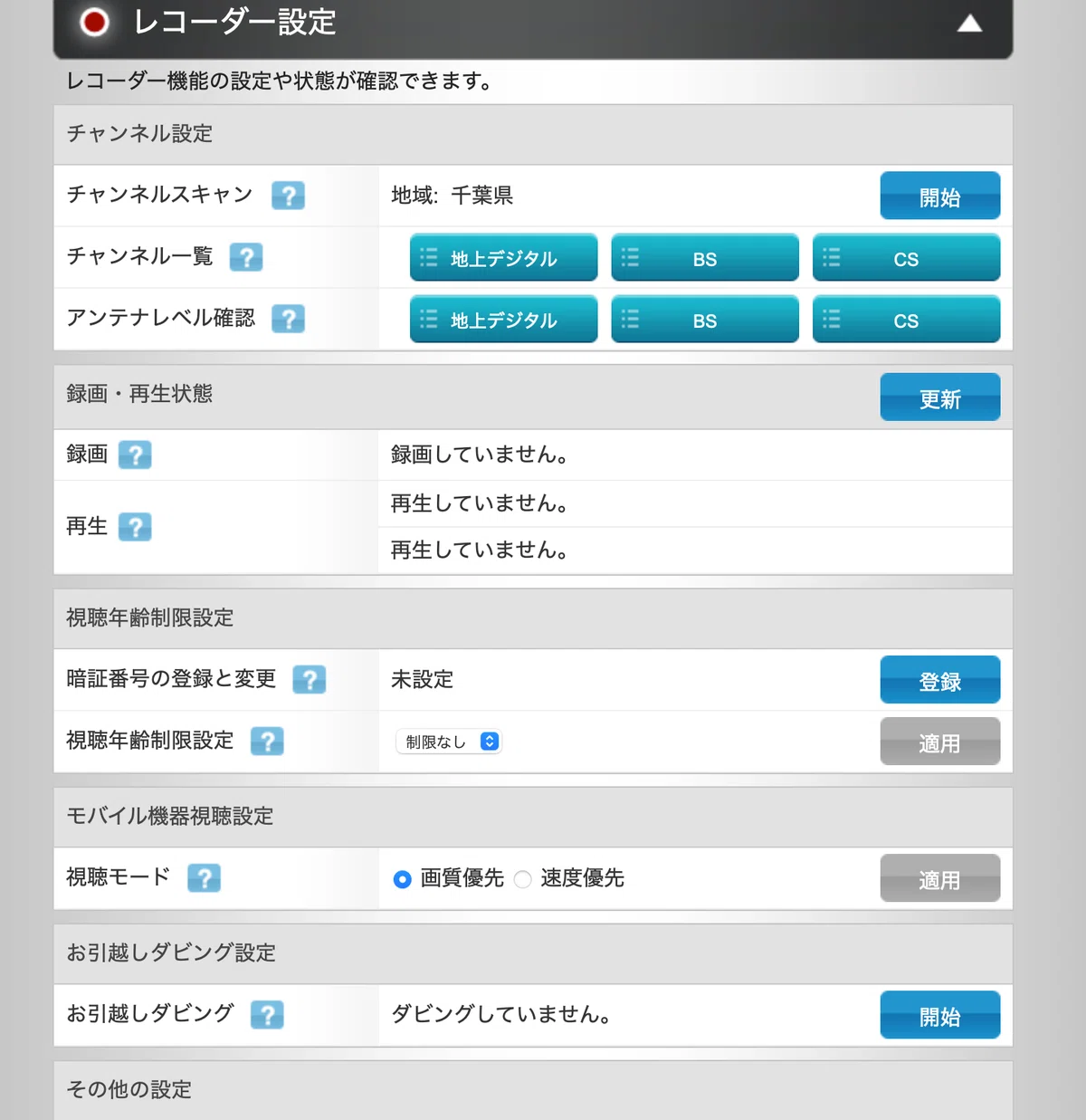This screenshot has width=1086, height=1120.
Task: Open help for アンテナレベル確認
Action: point(288,319)
